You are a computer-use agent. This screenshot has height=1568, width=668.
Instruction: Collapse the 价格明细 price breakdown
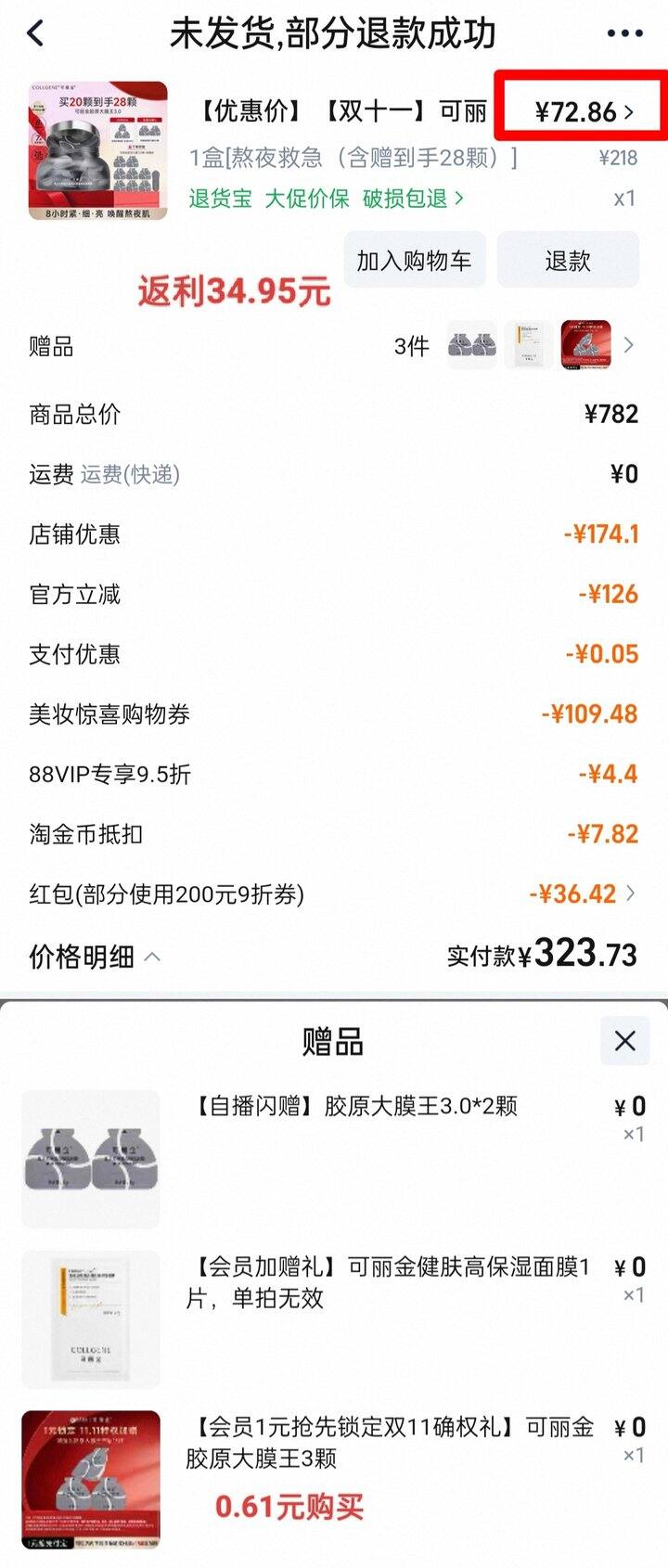point(95,957)
